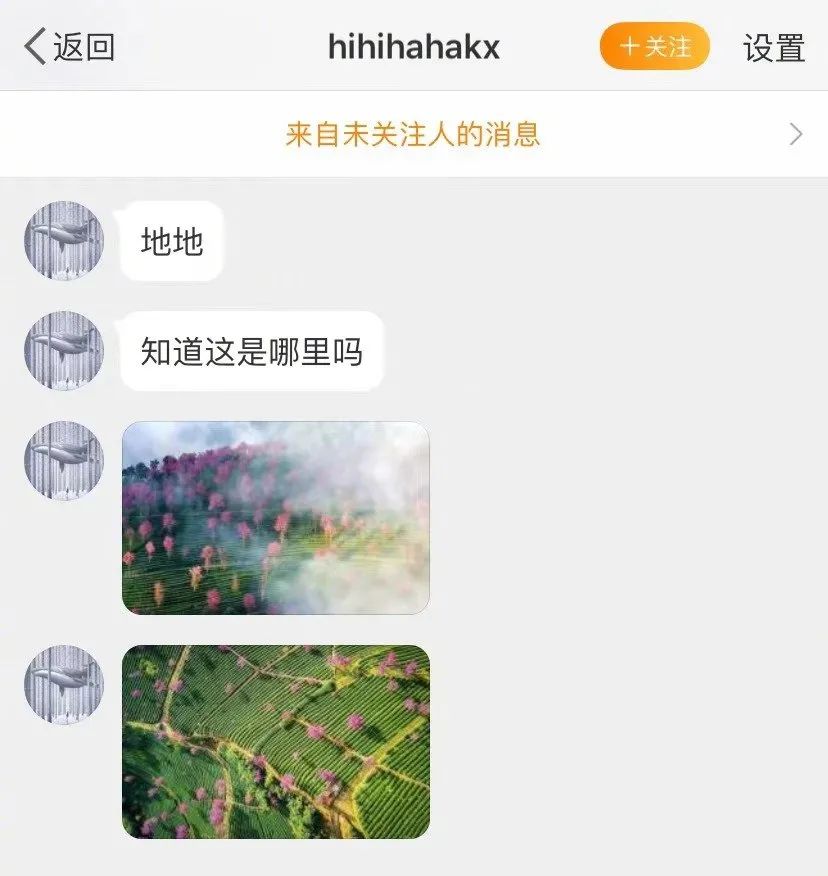Tap the 知道这是哪里吗 message bubble
This screenshot has width=828, height=876.
tap(250, 350)
